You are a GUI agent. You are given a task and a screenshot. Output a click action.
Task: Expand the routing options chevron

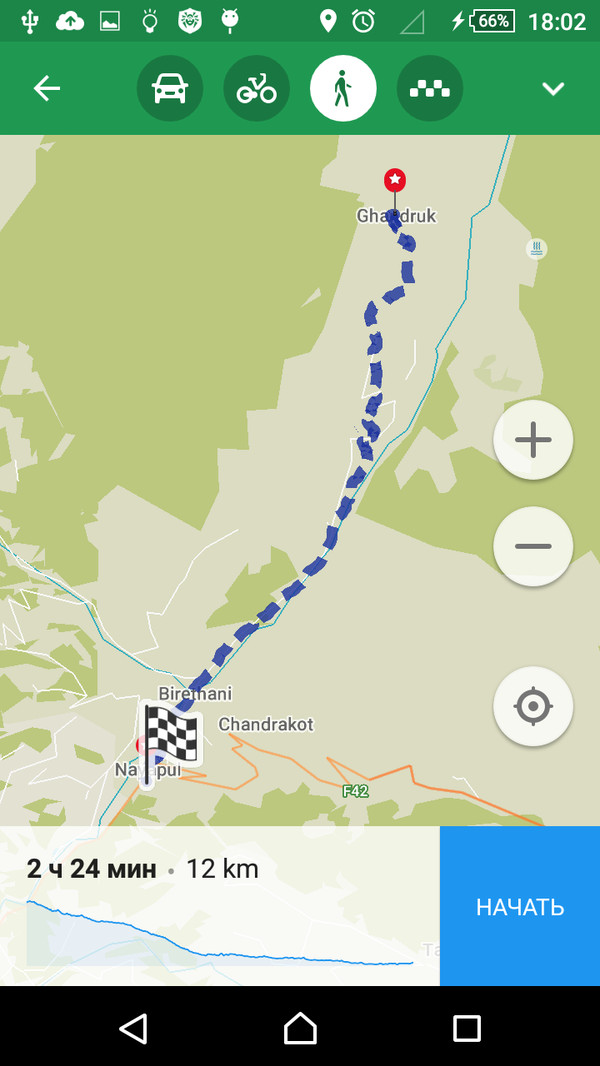click(x=553, y=89)
